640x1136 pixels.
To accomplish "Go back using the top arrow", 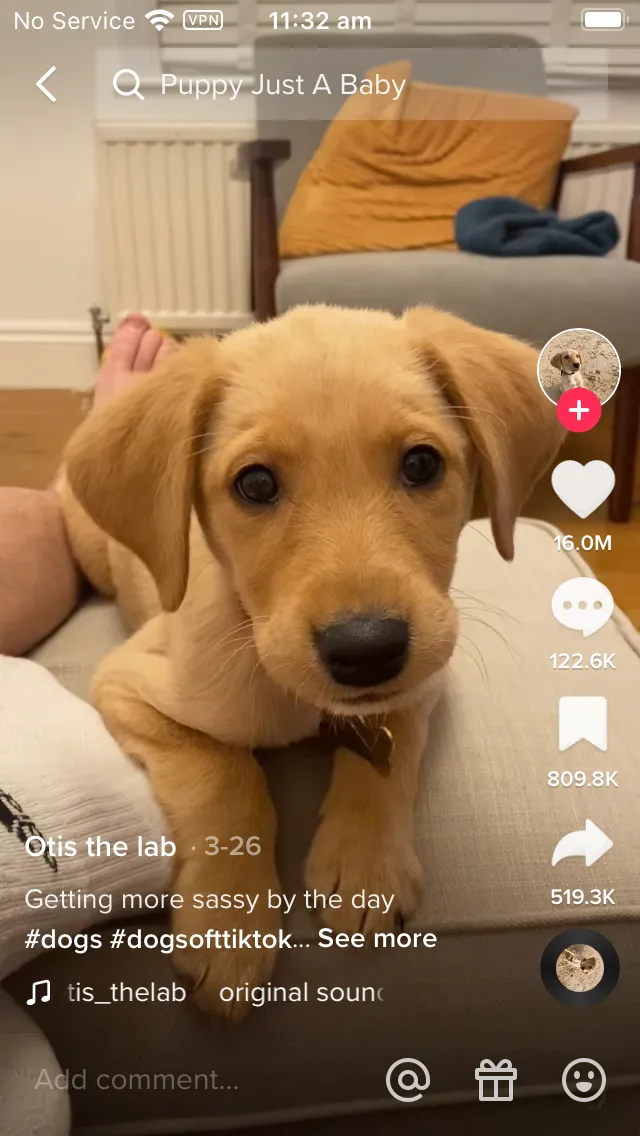I will tap(47, 85).
